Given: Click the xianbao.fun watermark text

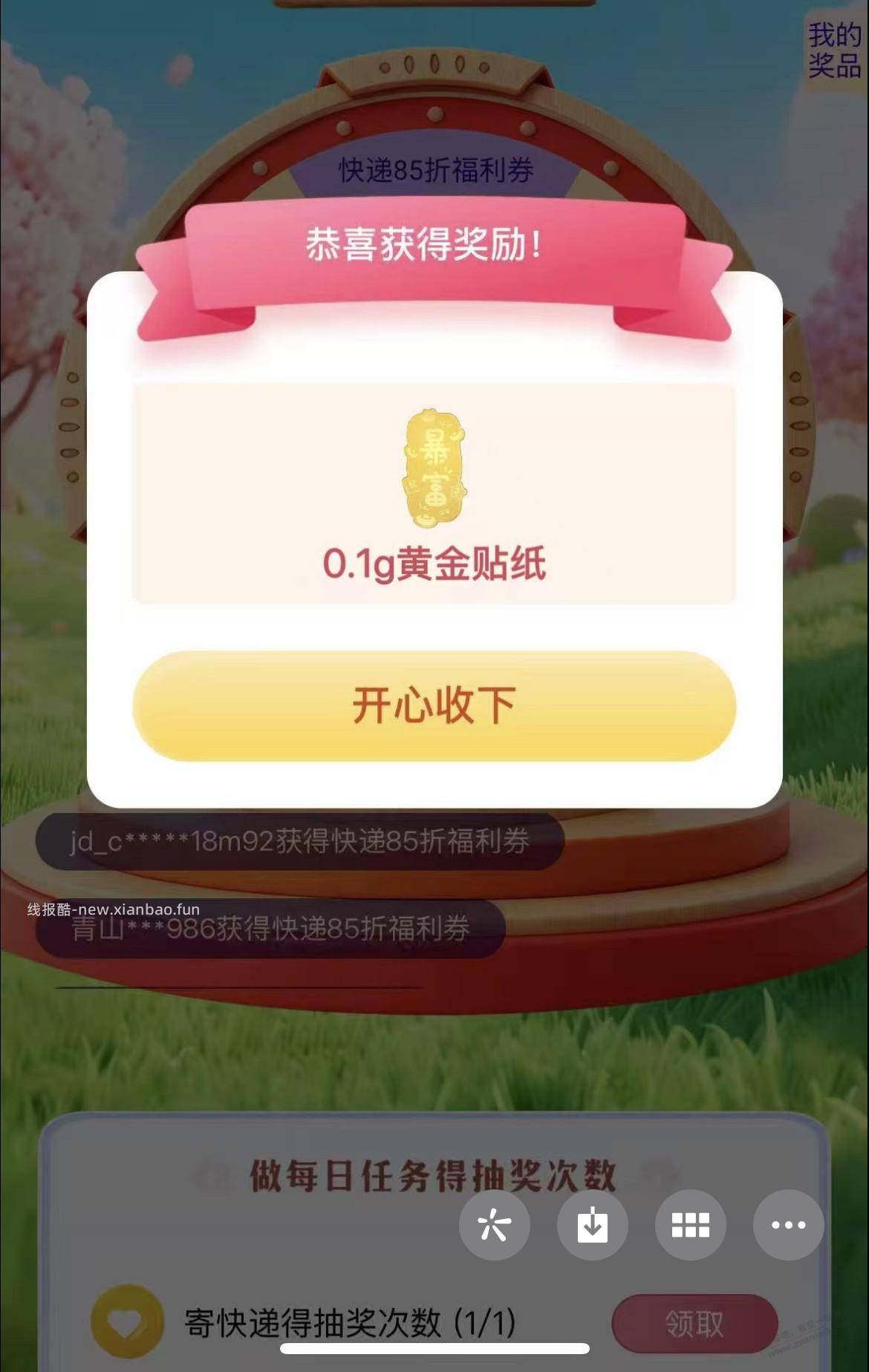Looking at the screenshot, I should click(x=113, y=906).
